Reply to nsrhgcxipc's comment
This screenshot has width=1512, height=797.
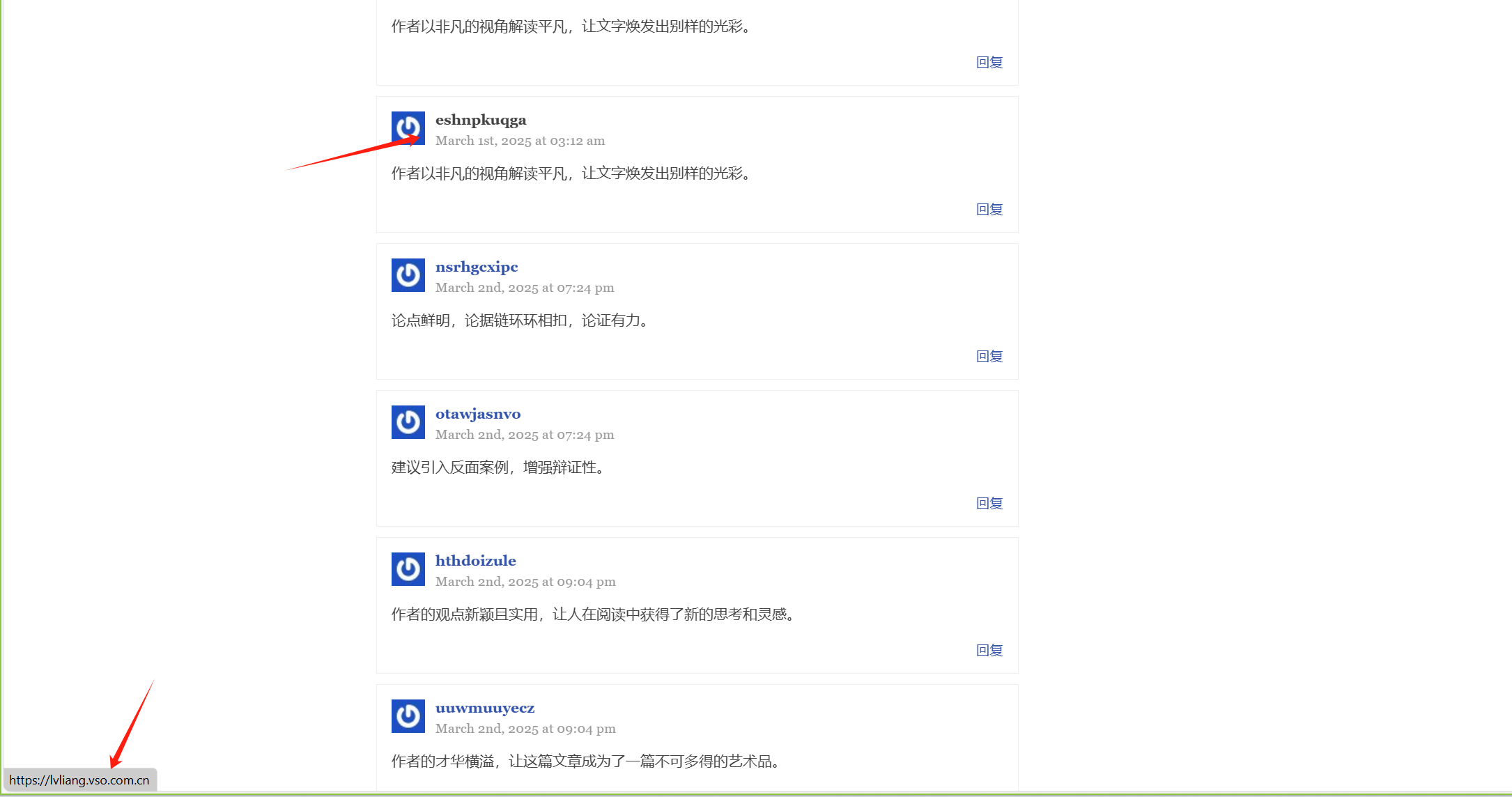pos(989,356)
